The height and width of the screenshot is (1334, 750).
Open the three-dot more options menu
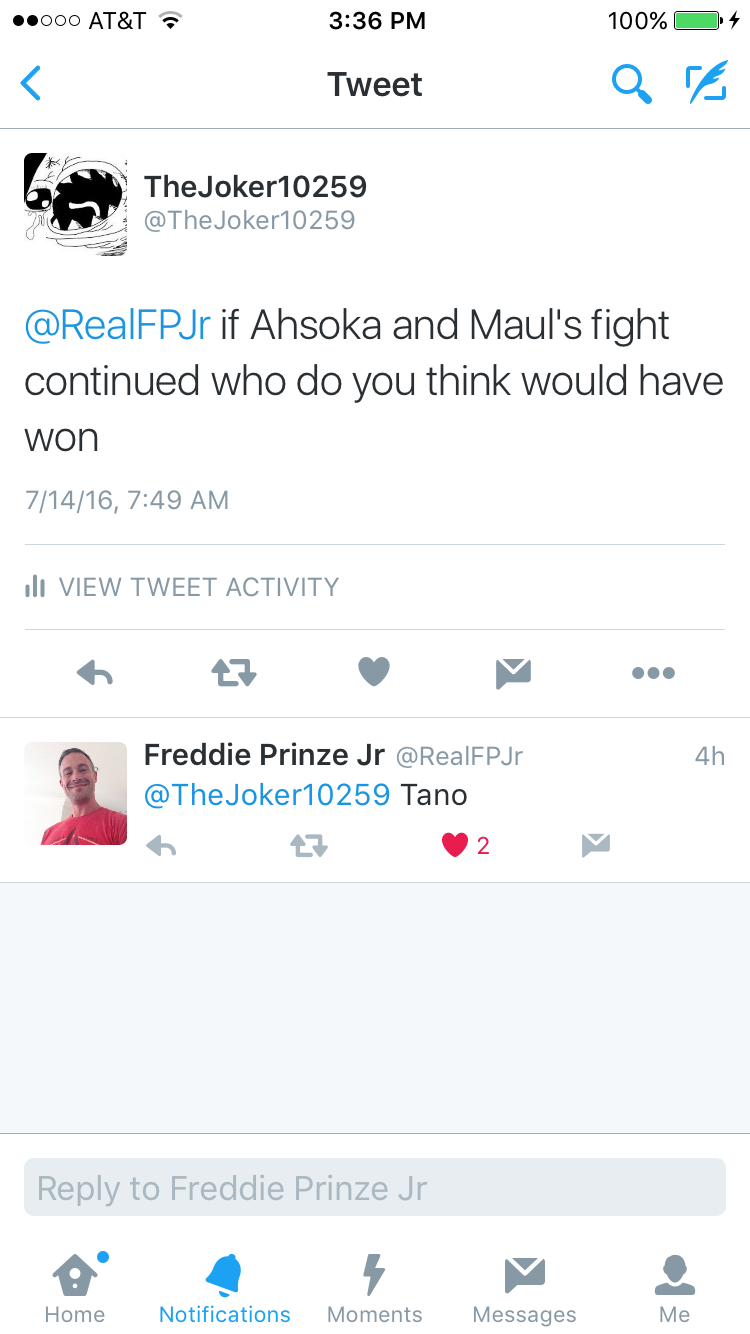pos(653,673)
